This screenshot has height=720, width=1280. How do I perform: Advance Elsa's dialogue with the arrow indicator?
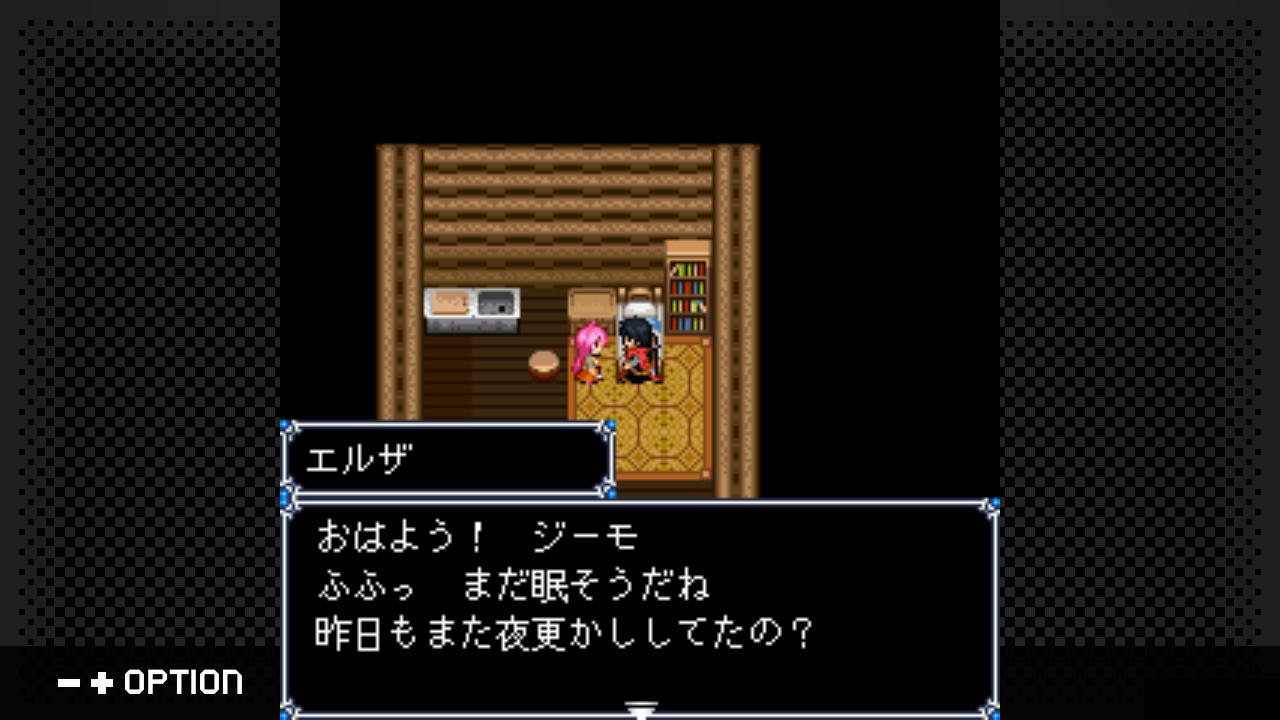point(640,710)
